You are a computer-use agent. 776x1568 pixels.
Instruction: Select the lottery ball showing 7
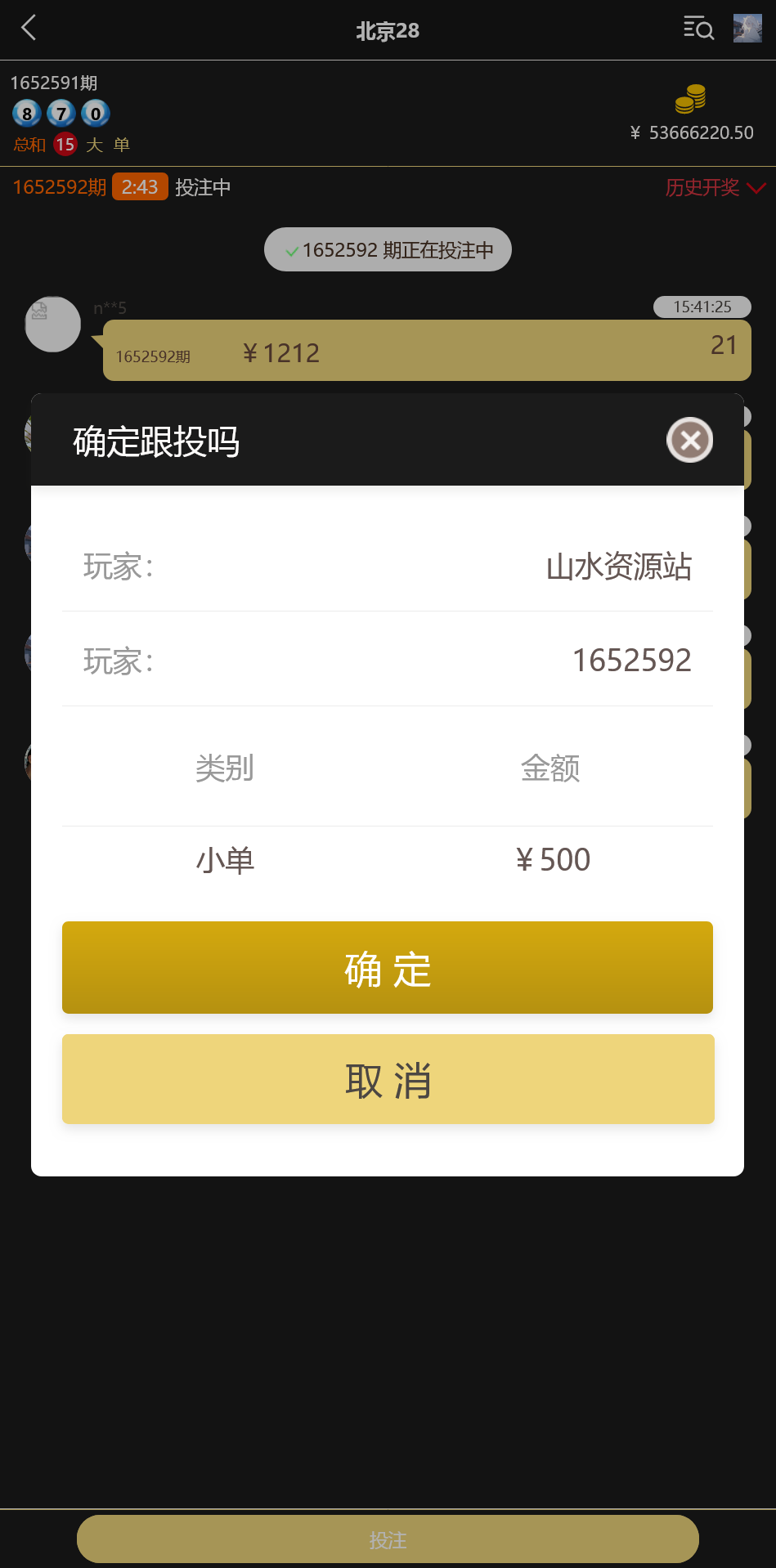(x=61, y=114)
